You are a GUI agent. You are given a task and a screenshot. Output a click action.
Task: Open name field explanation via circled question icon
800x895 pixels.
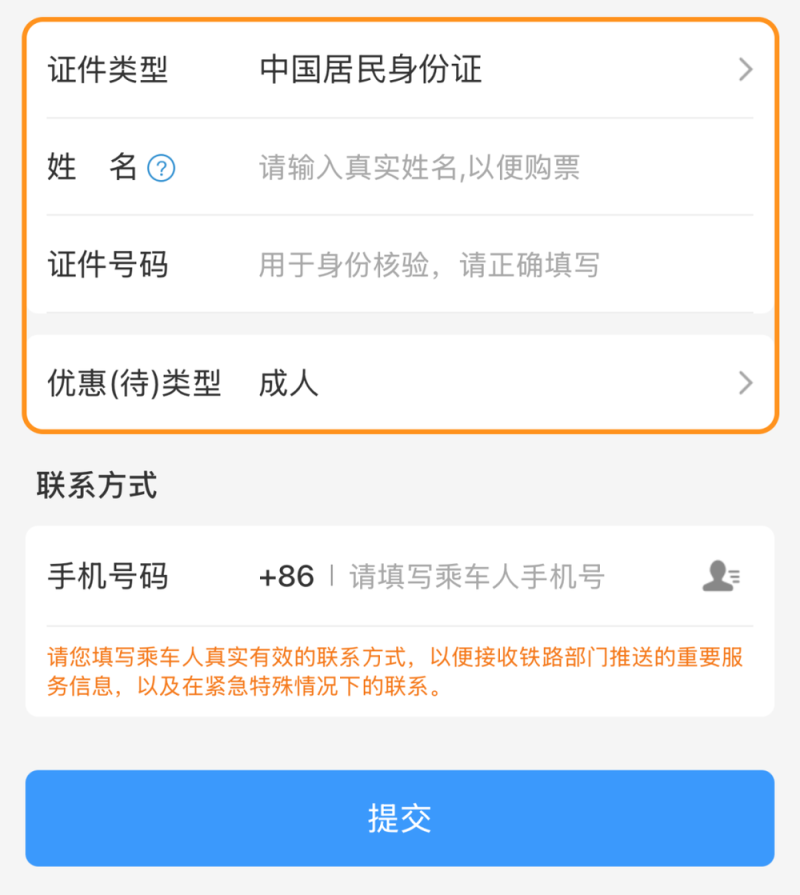pyautogui.click(x=160, y=168)
